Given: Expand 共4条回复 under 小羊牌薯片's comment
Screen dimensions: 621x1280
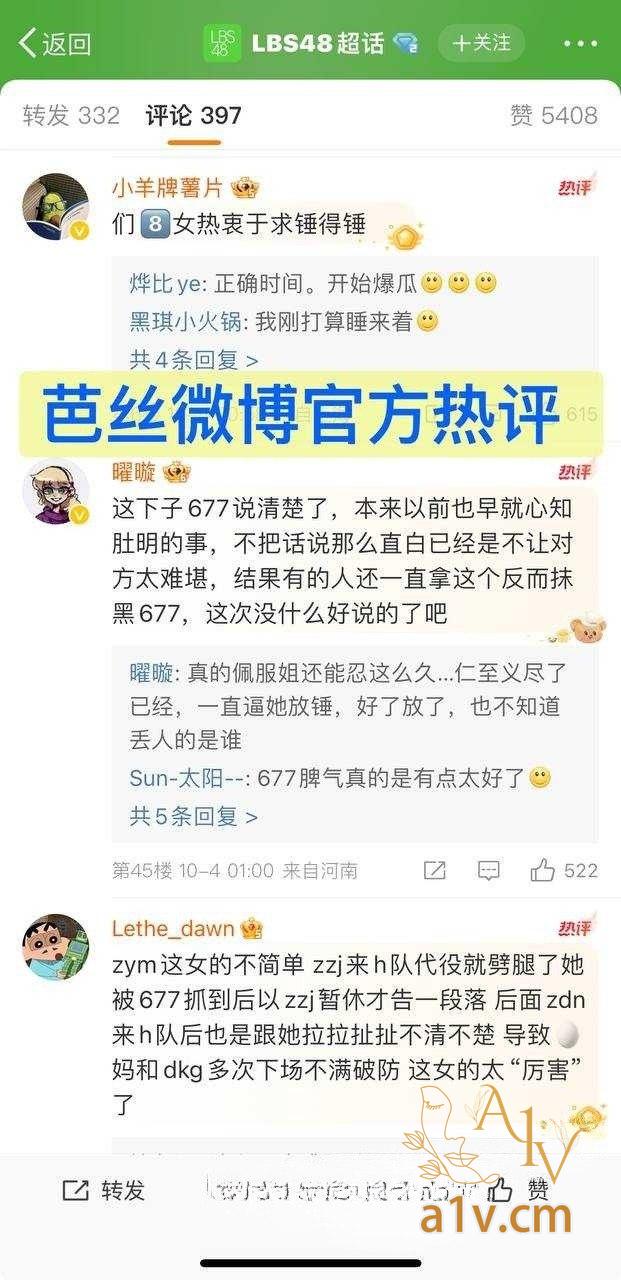Looking at the screenshot, I should (x=193, y=359).
